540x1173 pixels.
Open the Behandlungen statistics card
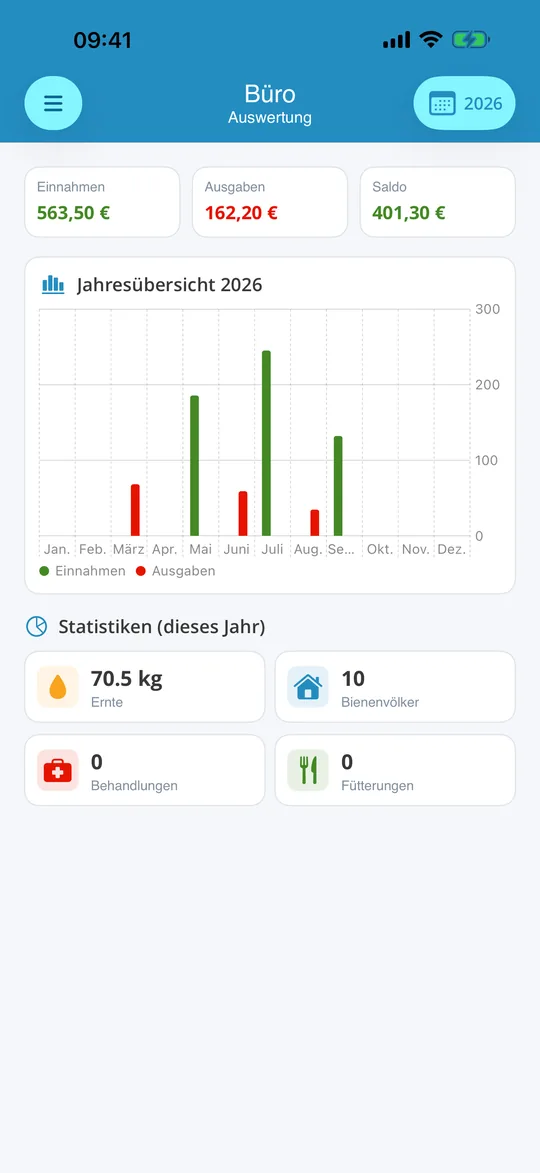(x=145, y=770)
